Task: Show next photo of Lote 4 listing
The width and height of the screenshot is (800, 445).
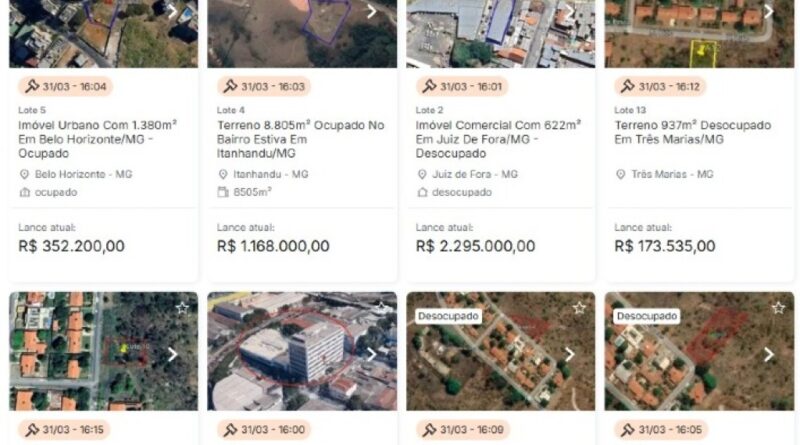Action: [372, 12]
